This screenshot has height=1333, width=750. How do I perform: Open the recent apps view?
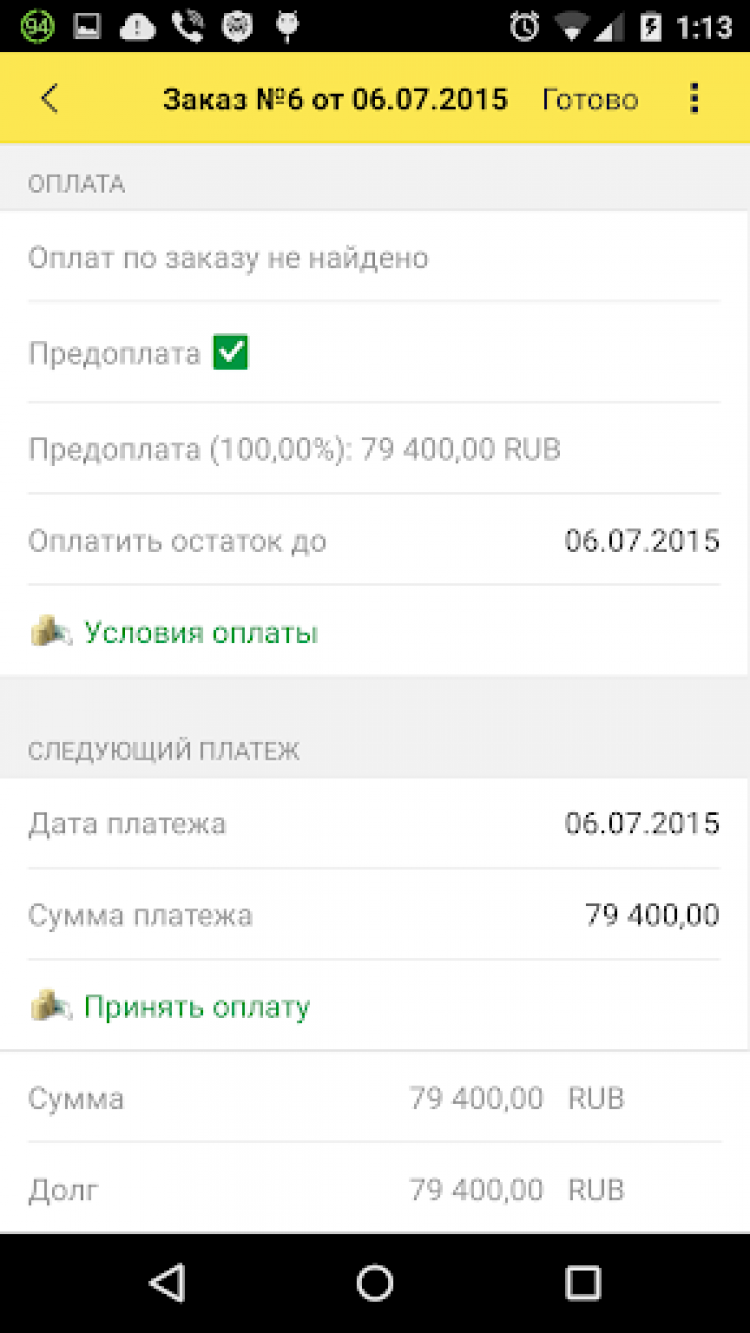(582, 1282)
